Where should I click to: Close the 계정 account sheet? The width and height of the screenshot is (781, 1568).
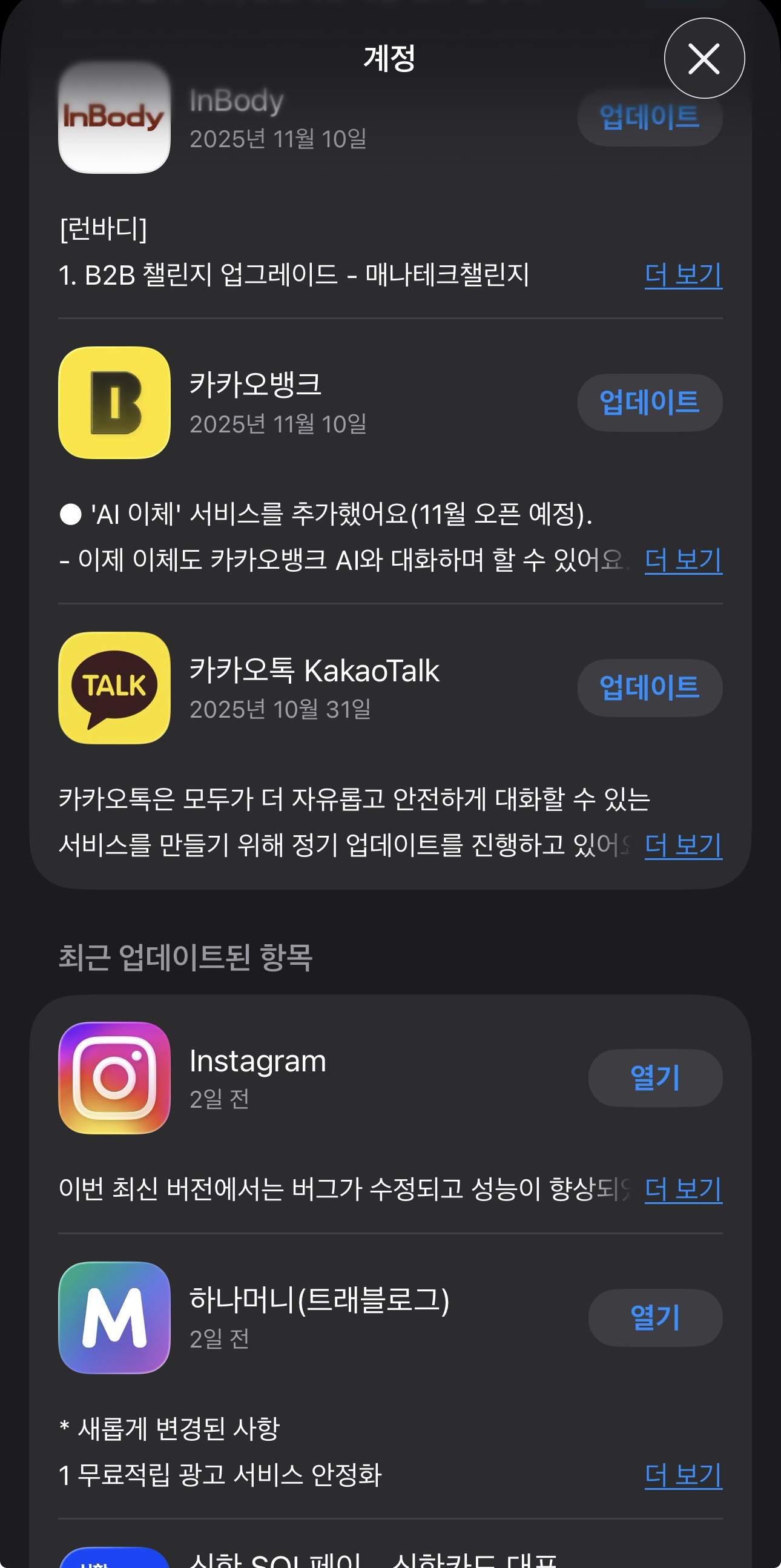pos(704,58)
